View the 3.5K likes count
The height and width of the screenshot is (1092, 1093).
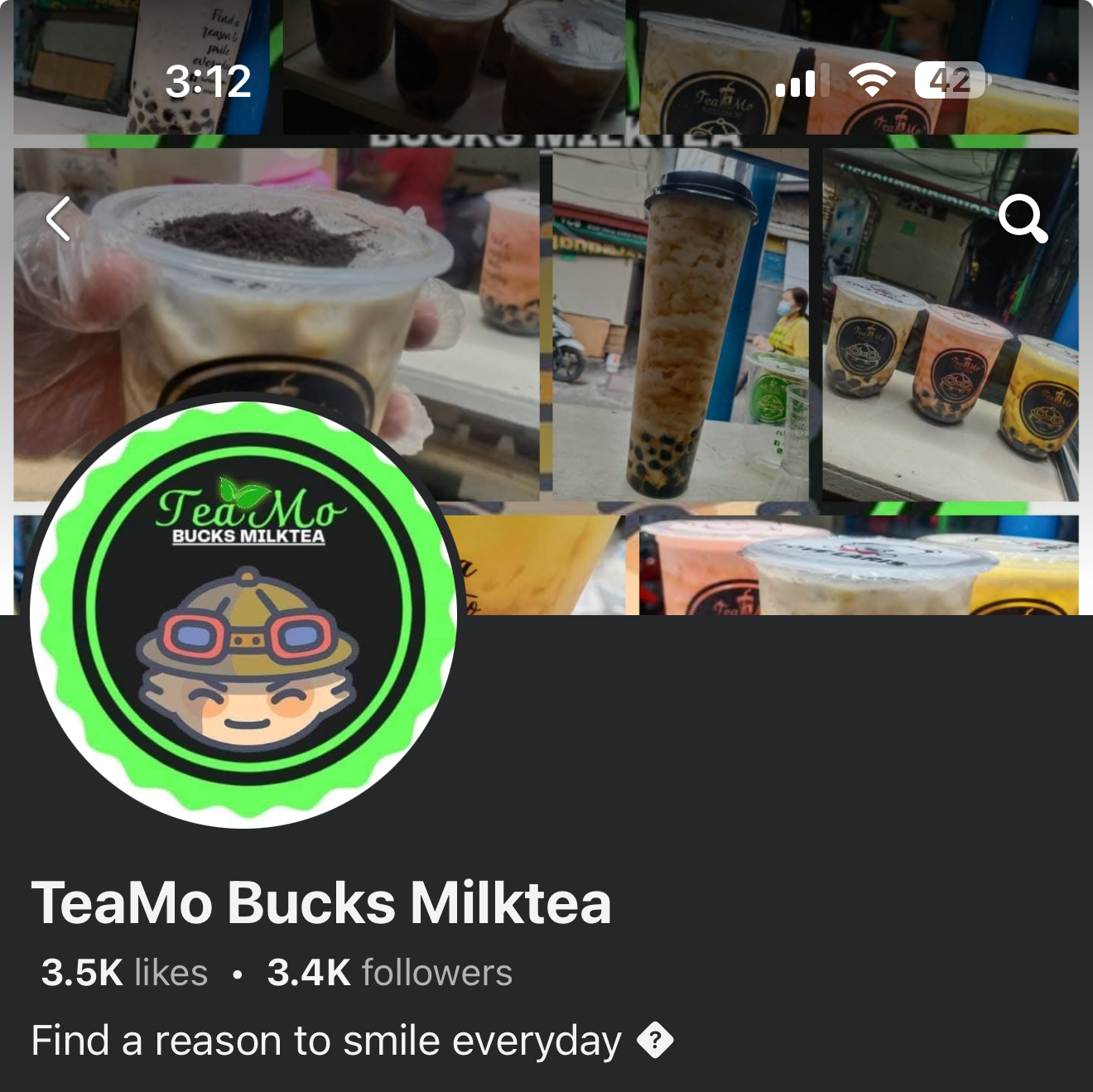click(x=124, y=973)
